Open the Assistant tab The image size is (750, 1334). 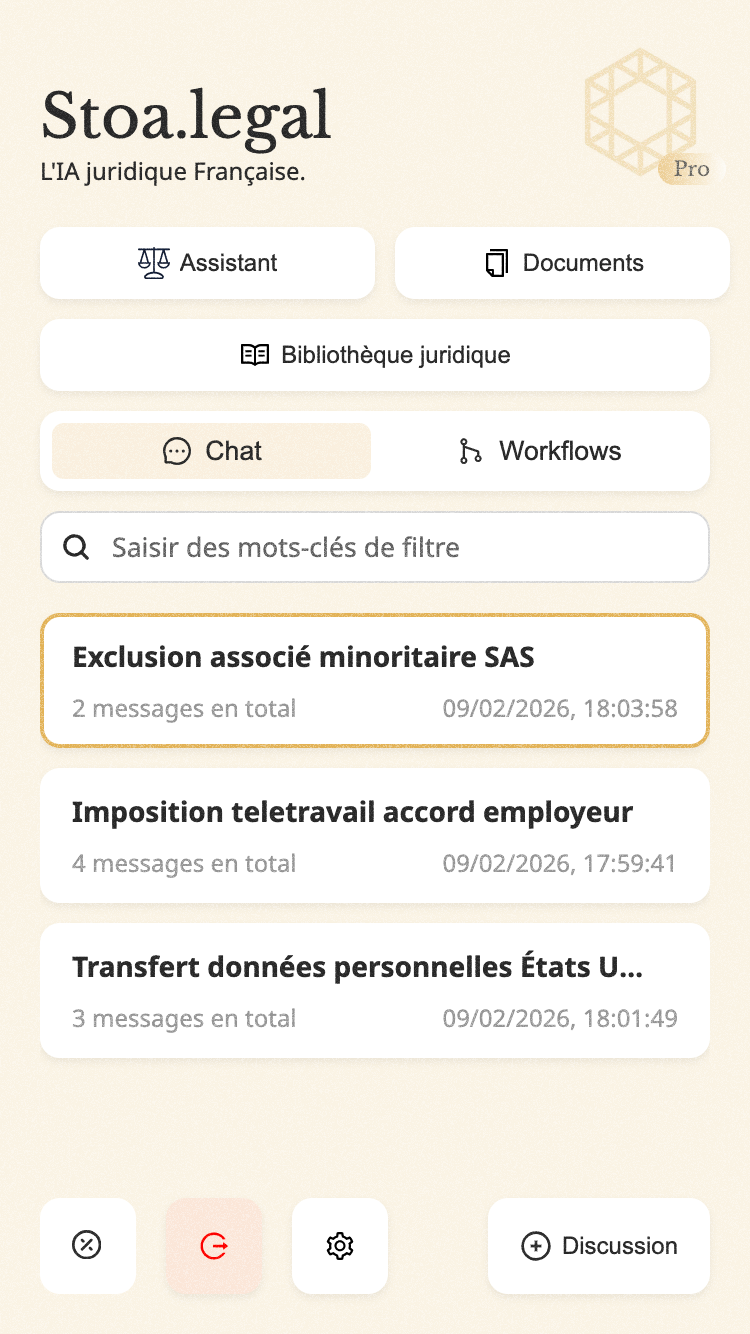pyautogui.click(x=207, y=262)
